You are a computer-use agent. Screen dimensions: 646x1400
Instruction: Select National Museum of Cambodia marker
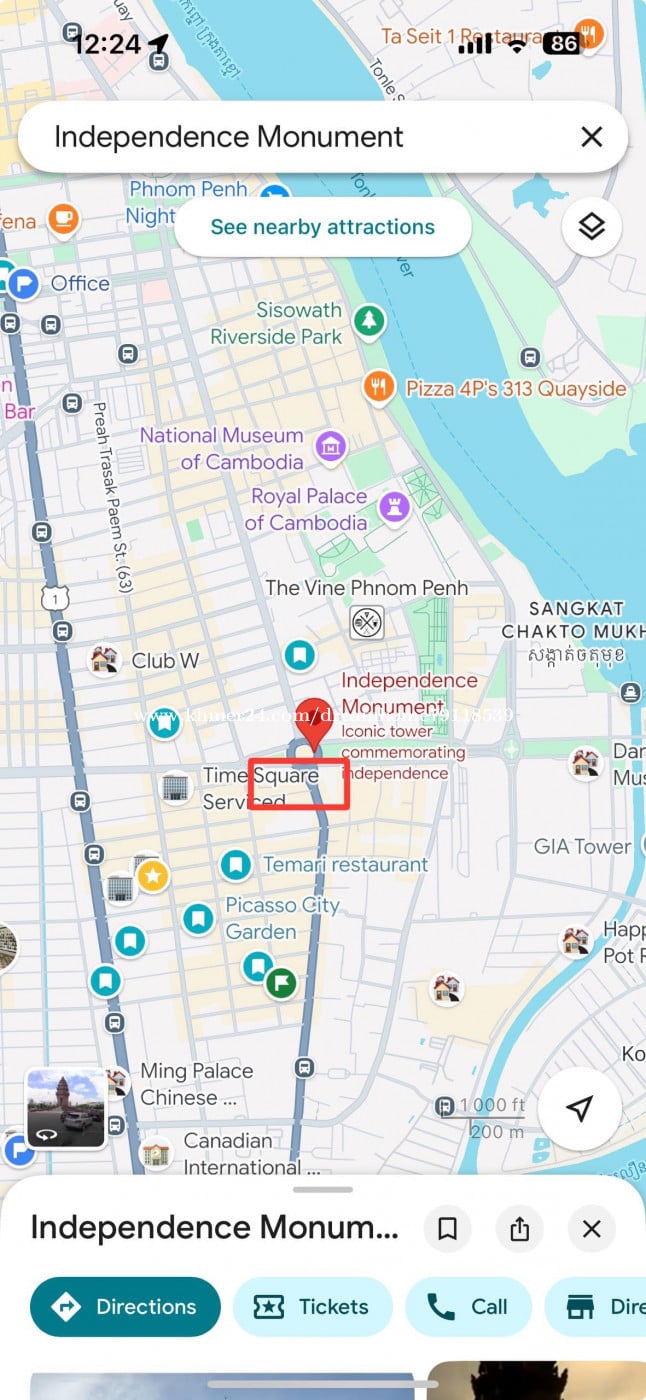(330, 447)
